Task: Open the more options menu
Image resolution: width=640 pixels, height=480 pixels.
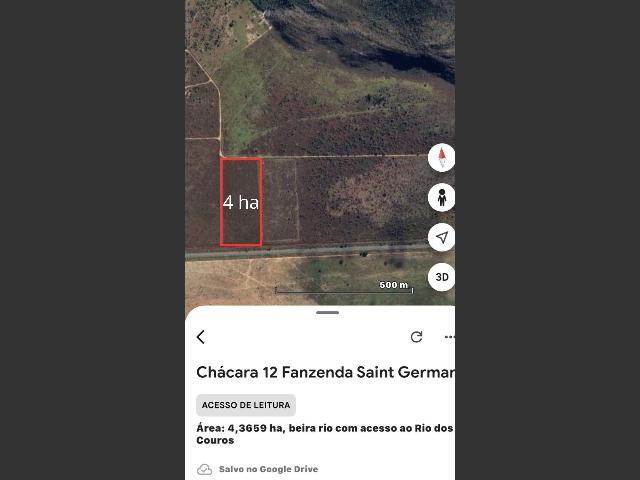Action: pos(449,337)
